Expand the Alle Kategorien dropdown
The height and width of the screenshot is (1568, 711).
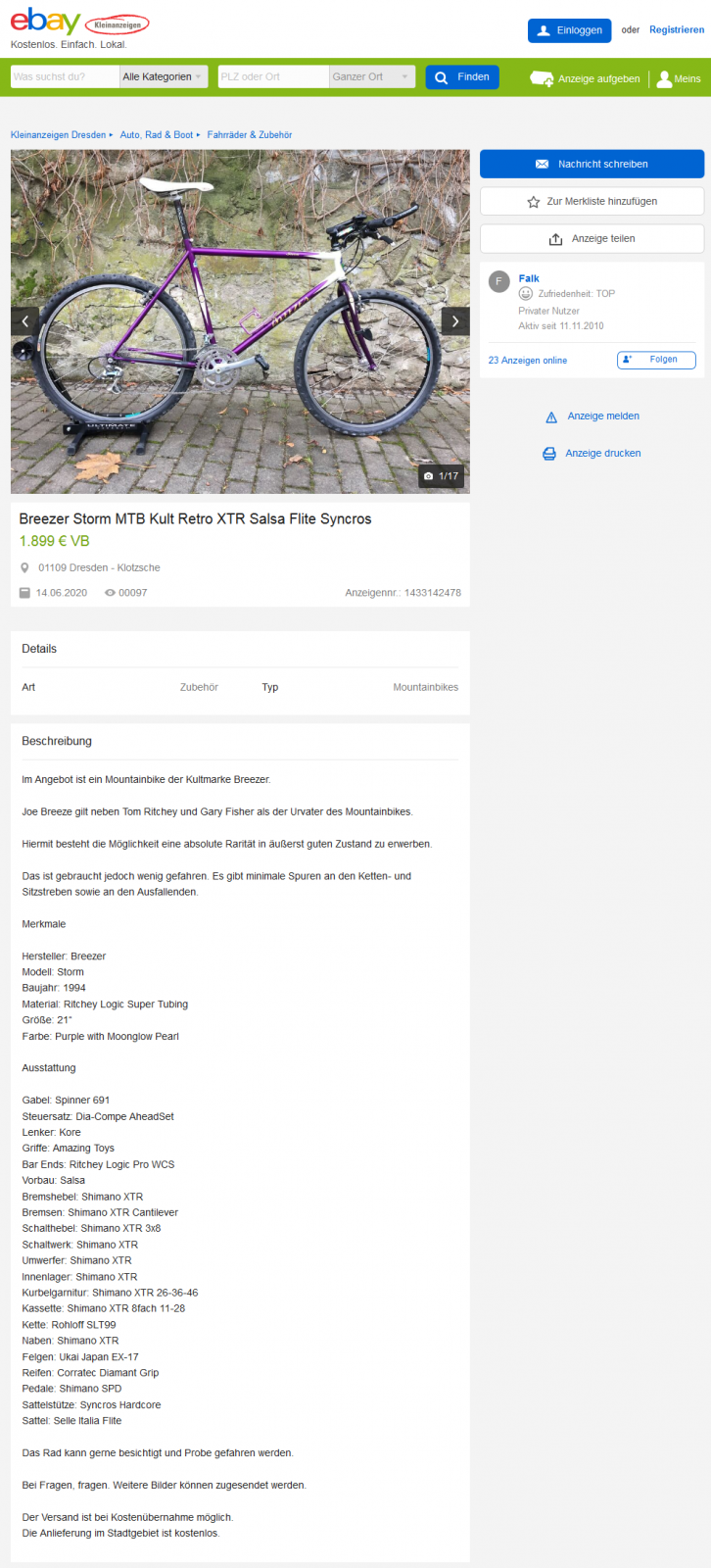pyautogui.click(x=163, y=76)
